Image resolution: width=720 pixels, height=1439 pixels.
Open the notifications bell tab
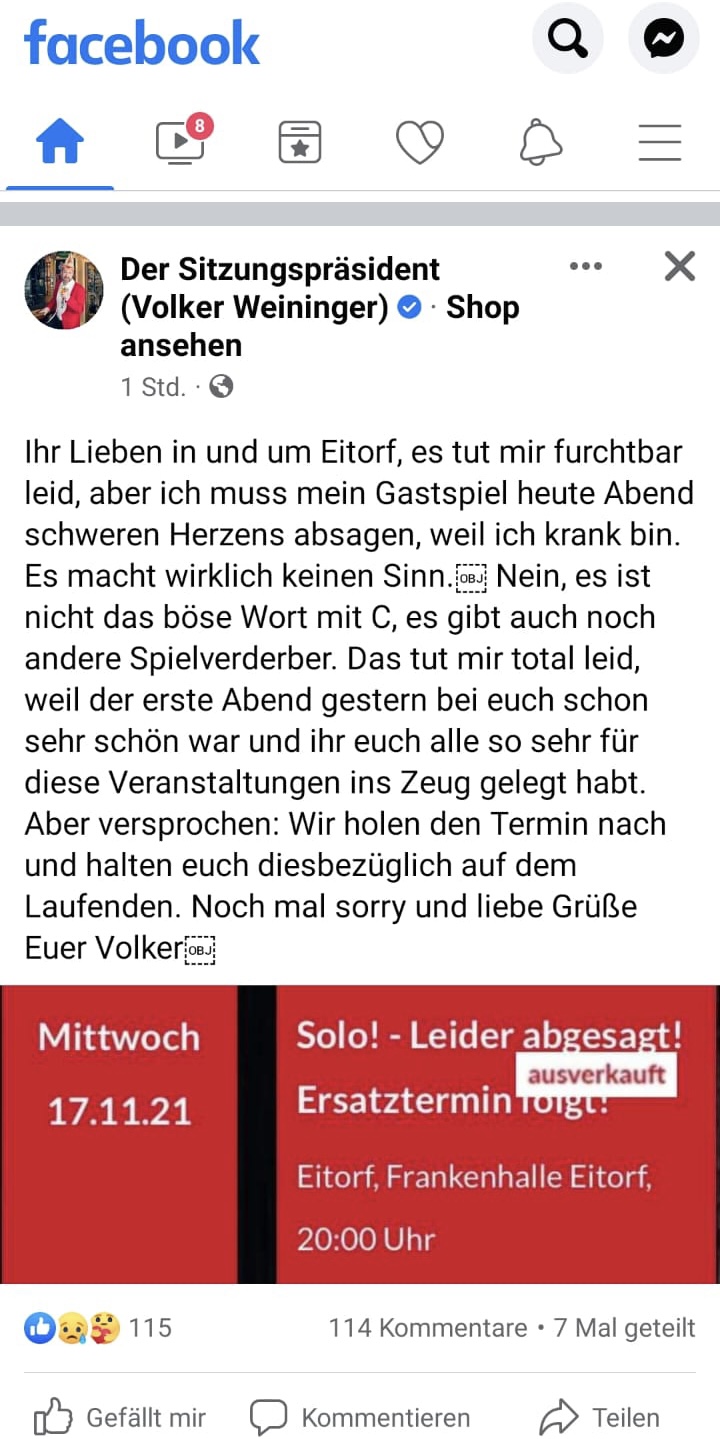click(x=540, y=142)
